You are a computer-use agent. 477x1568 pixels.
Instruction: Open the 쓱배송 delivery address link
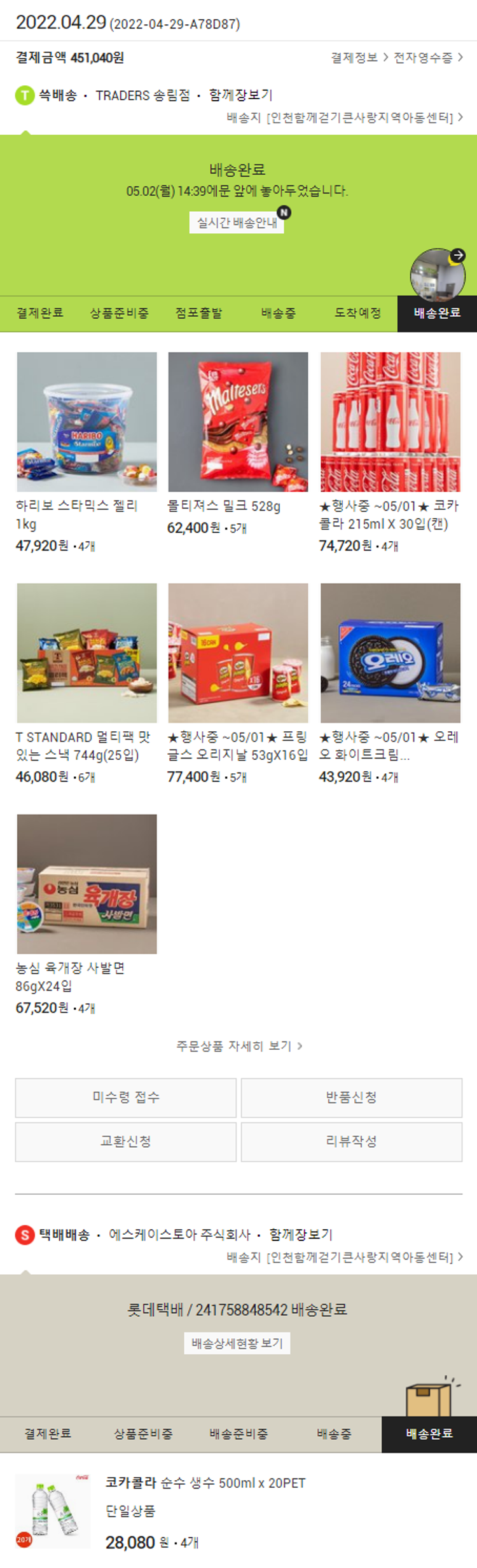coord(345,118)
